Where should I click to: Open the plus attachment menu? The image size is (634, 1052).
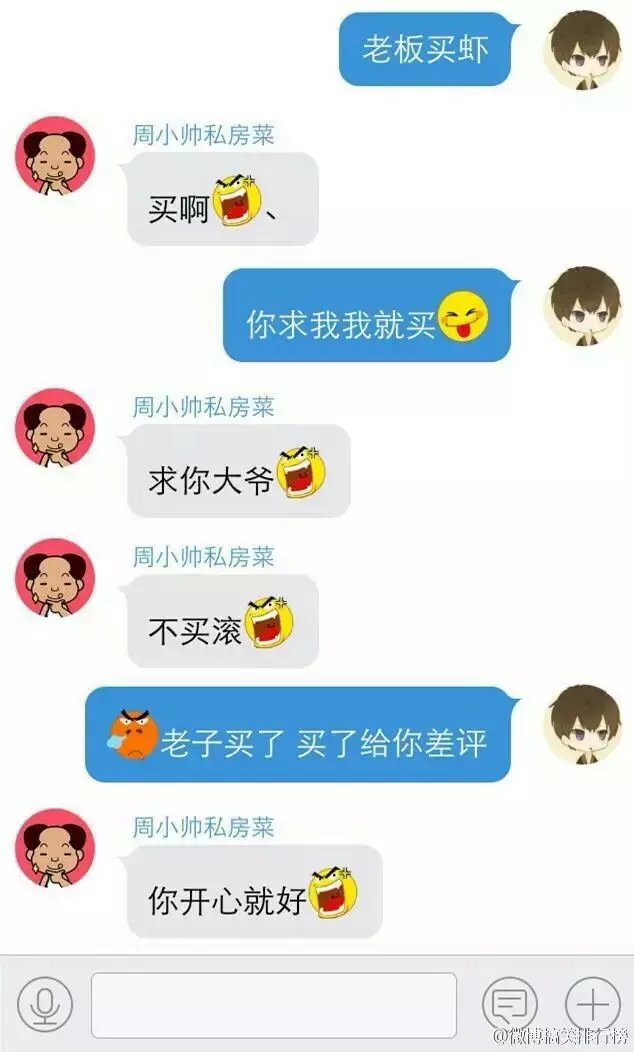coord(592,1004)
